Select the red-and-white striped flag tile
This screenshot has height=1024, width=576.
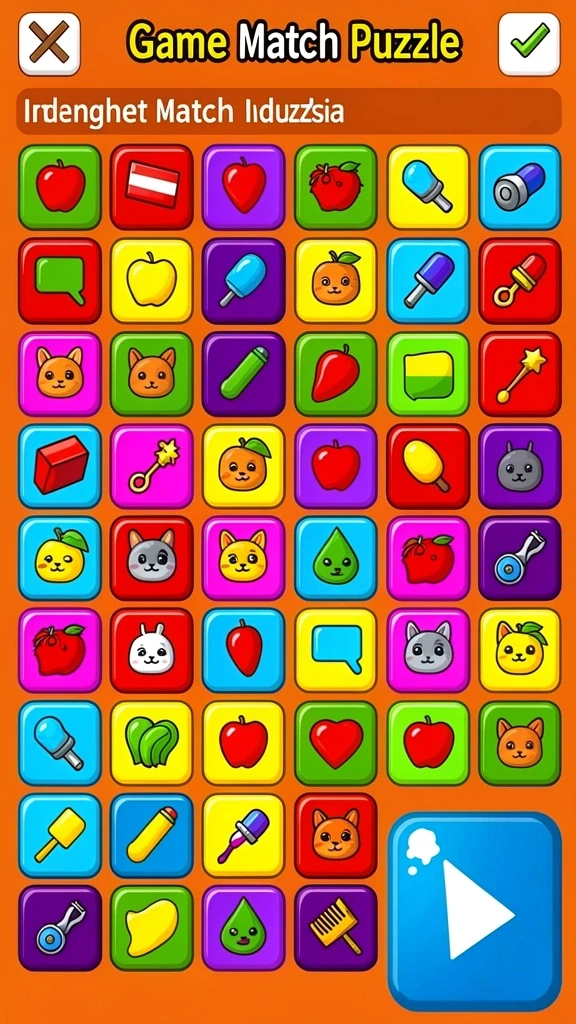tap(152, 187)
